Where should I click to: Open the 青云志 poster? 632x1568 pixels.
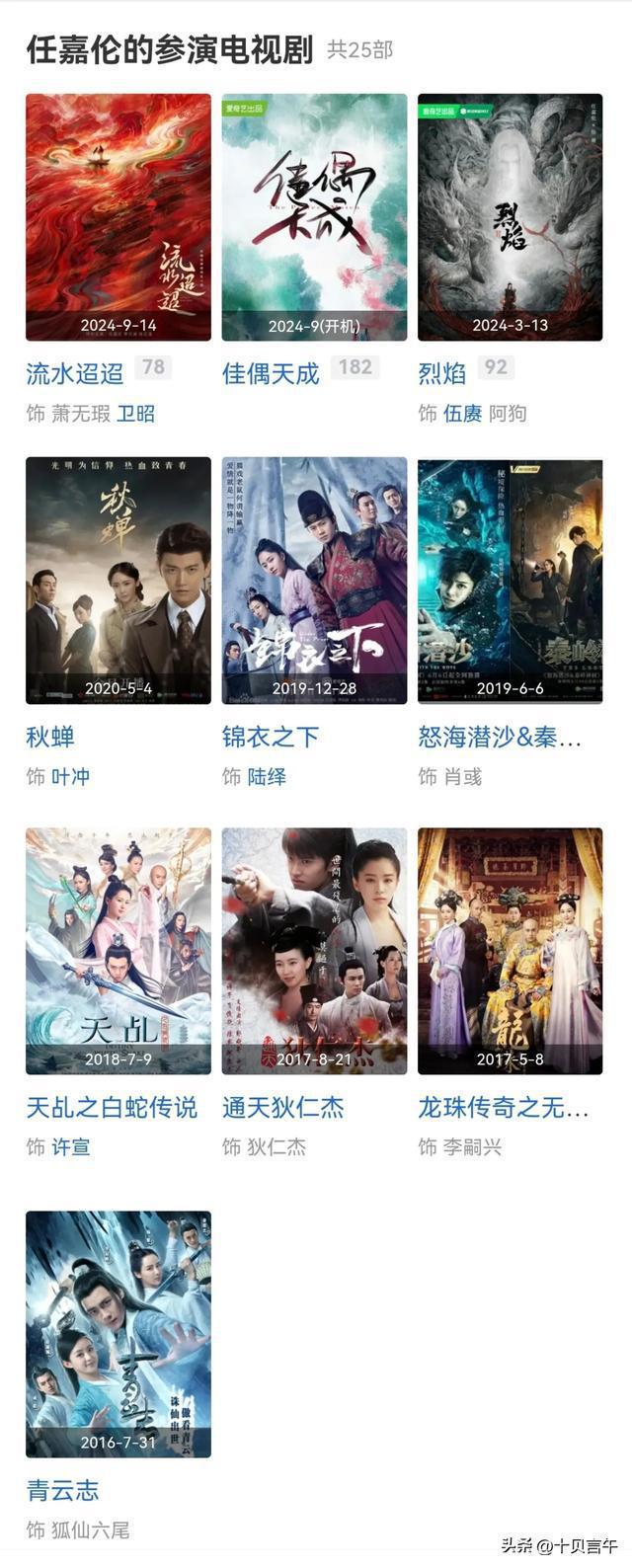(x=118, y=1334)
